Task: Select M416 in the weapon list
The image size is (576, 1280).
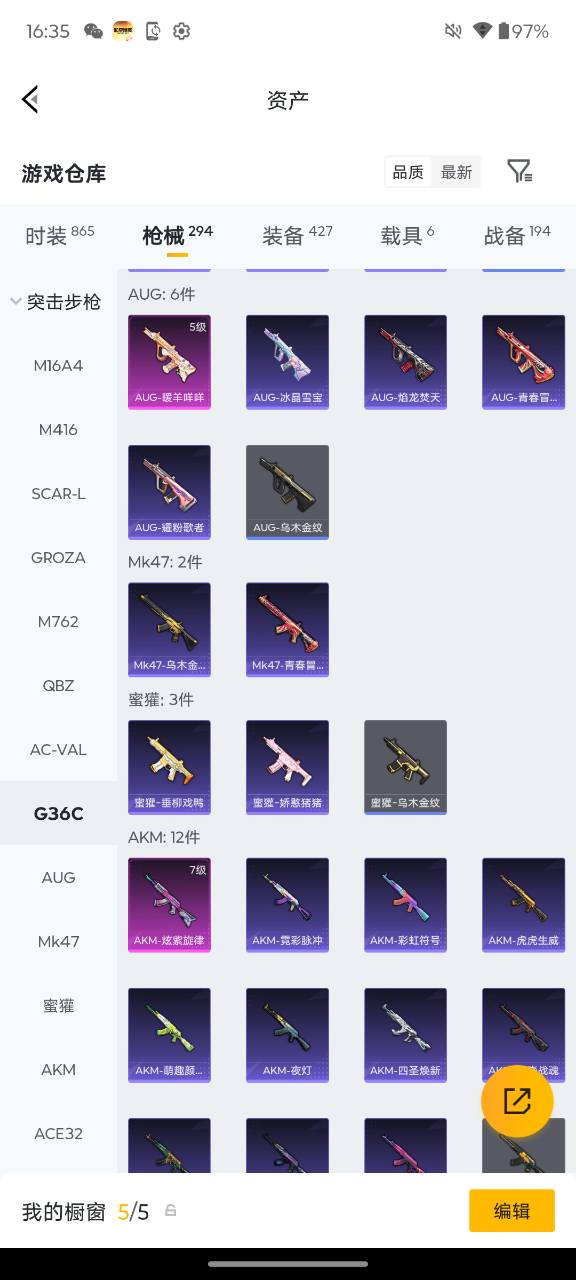Action: [58, 429]
